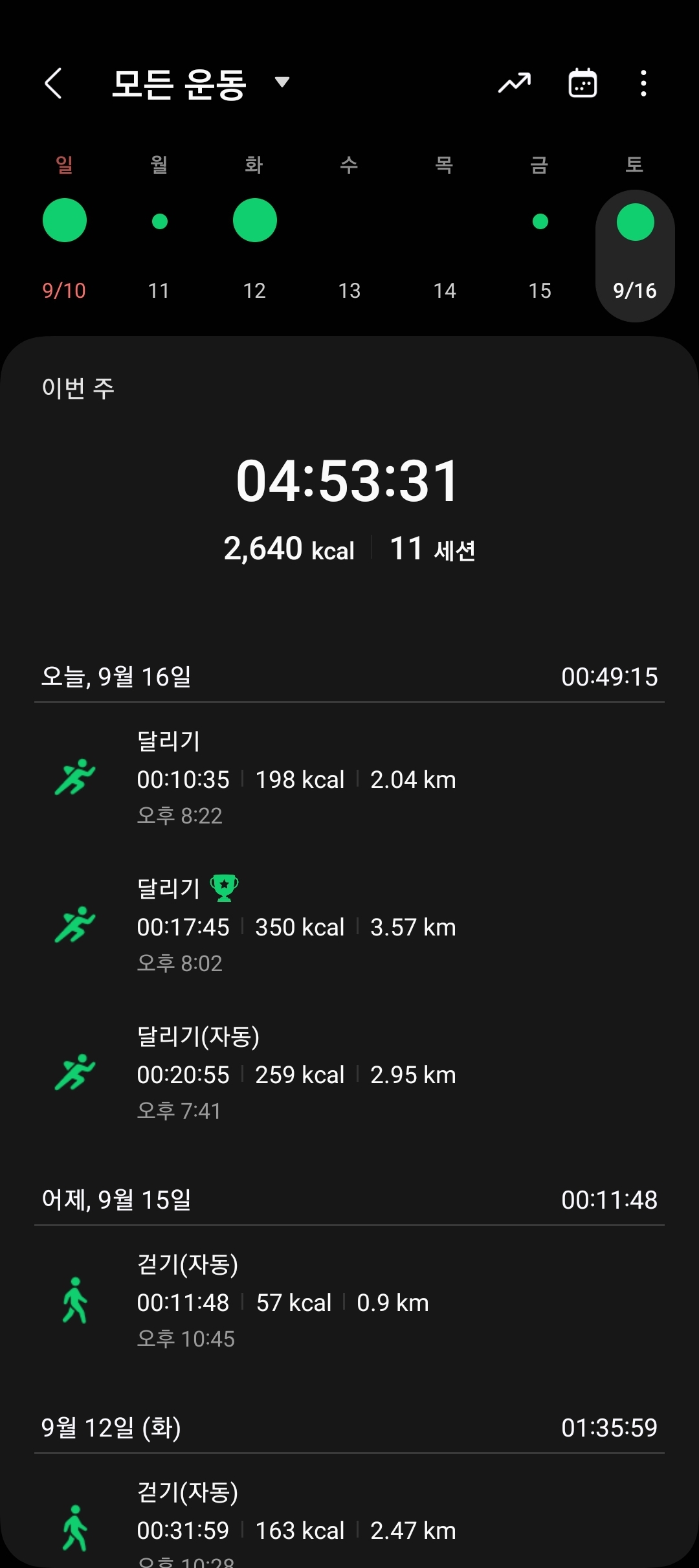Select Monday the 11th
The width and height of the screenshot is (699, 1568).
coord(159,229)
